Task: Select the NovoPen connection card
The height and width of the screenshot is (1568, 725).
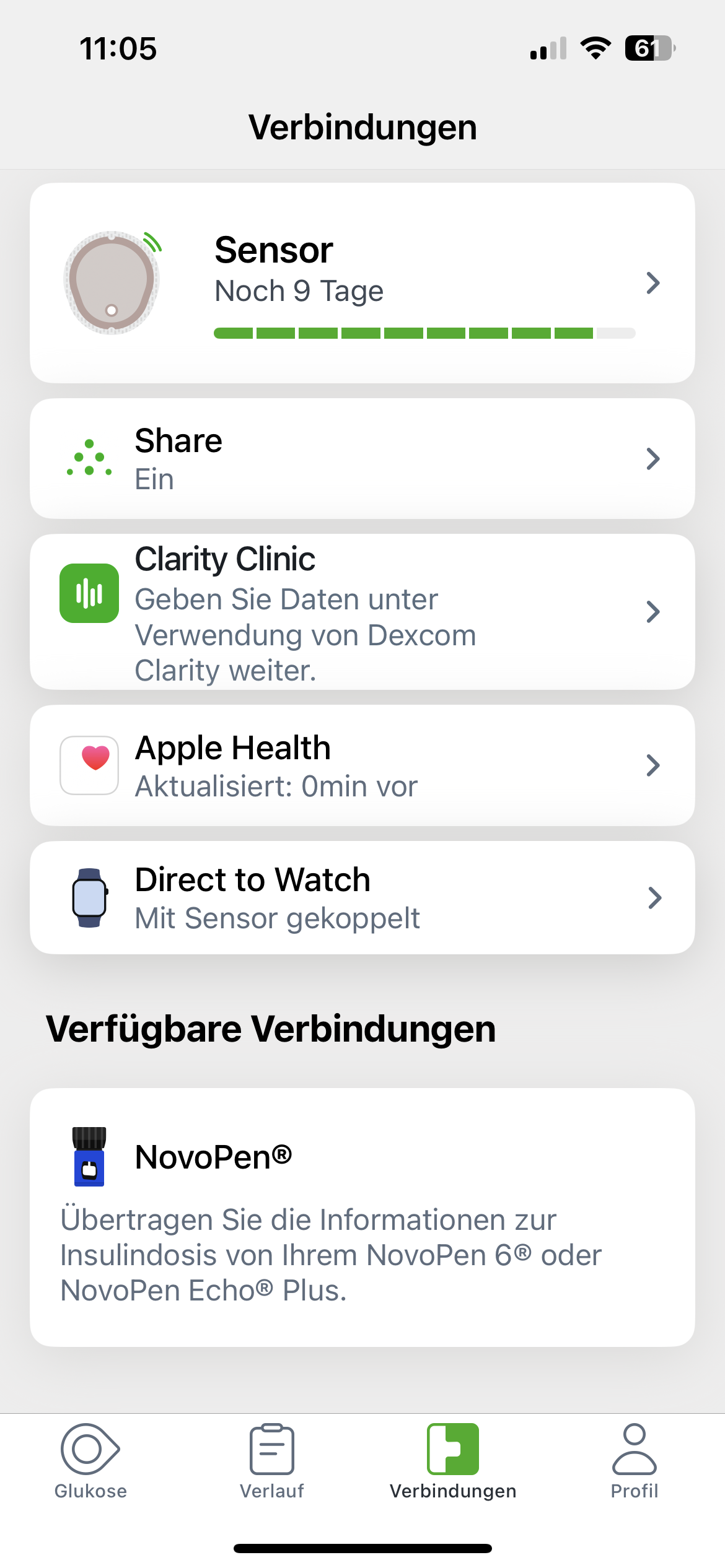Action: pos(362,1217)
